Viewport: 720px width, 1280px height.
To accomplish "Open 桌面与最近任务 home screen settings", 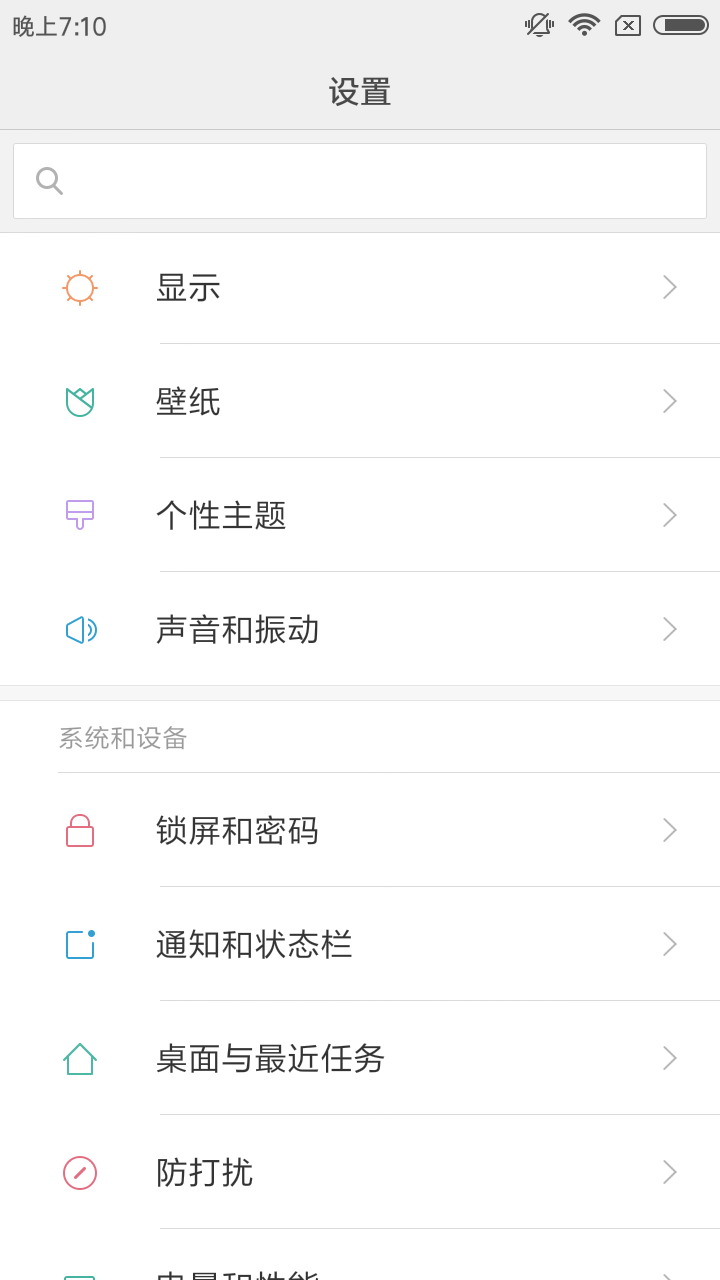I will click(360, 1058).
